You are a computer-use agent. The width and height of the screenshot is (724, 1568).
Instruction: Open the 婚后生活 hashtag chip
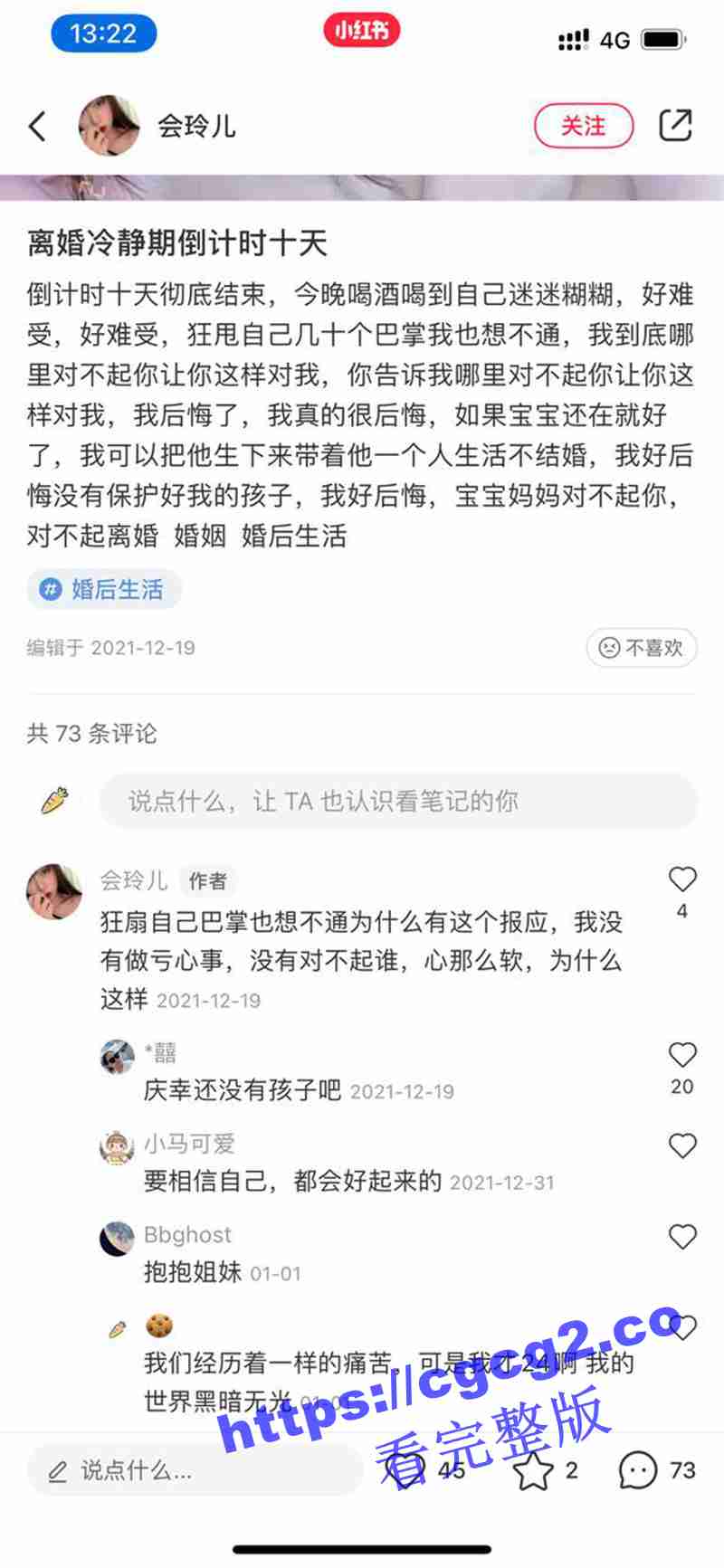(104, 590)
